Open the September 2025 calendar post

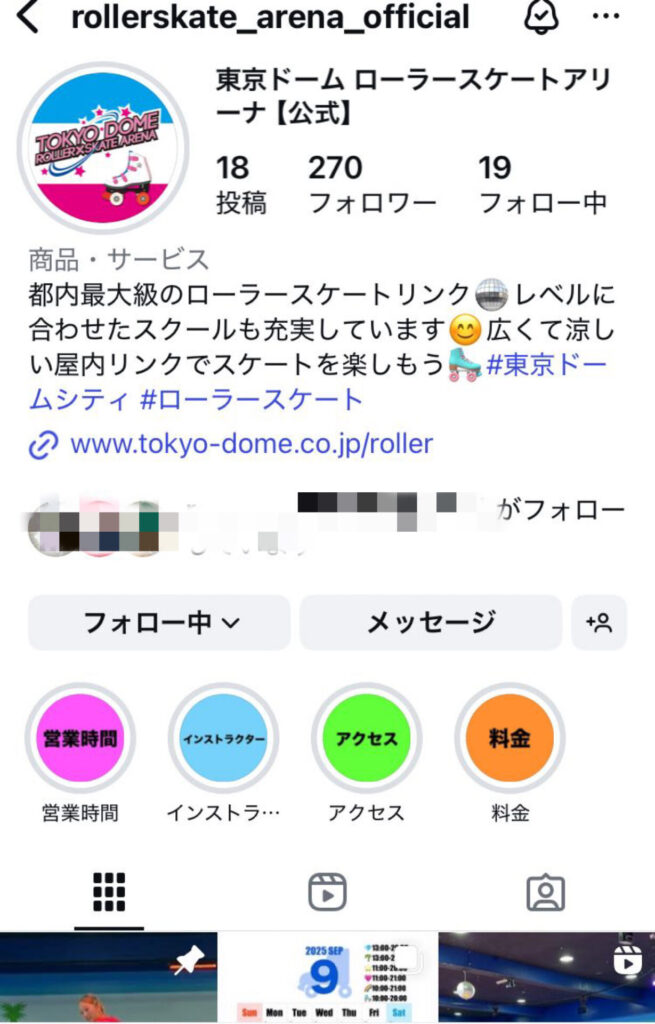tap(327, 979)
